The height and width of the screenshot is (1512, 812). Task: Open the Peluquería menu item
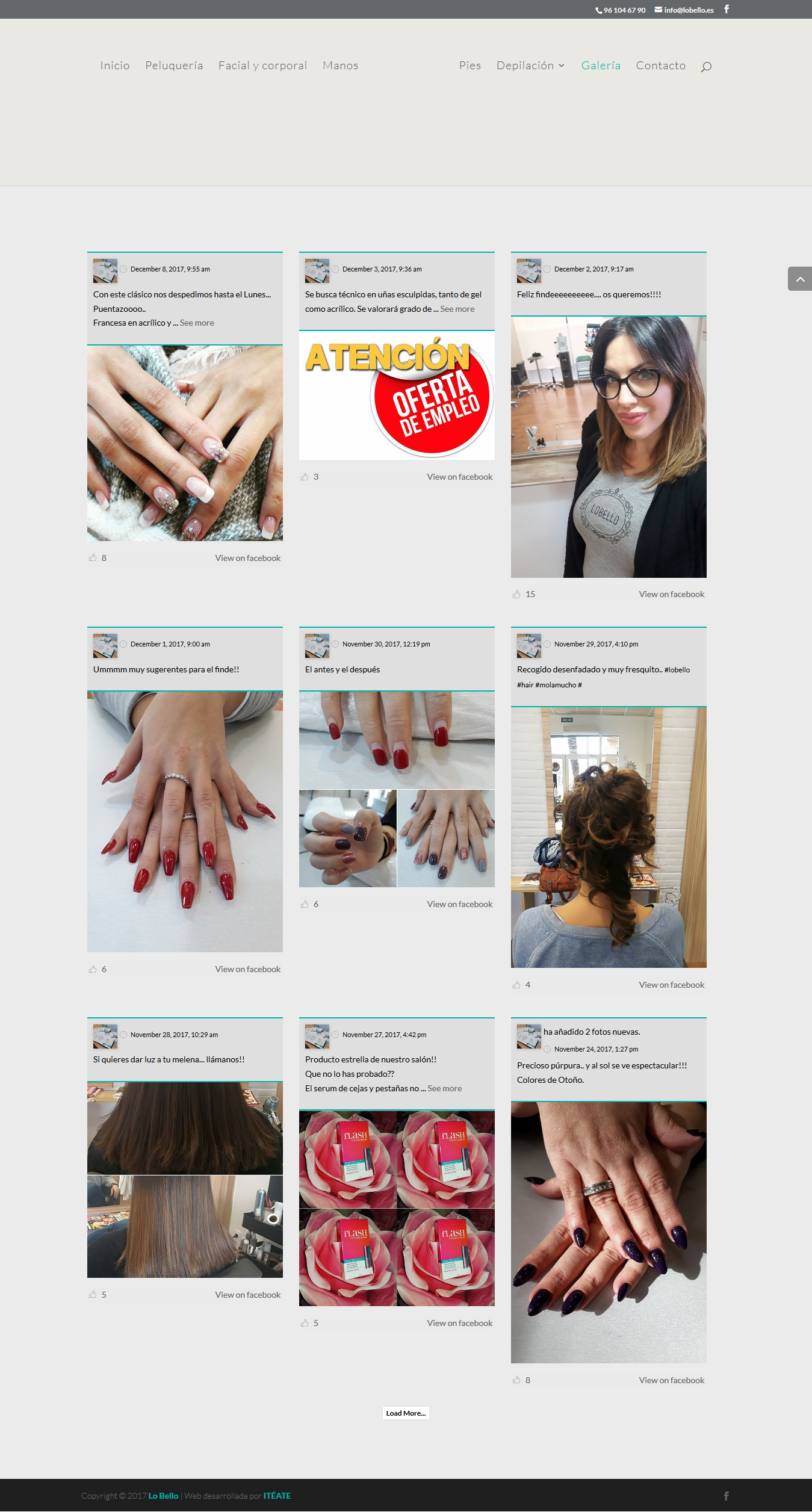pos(174,66)
